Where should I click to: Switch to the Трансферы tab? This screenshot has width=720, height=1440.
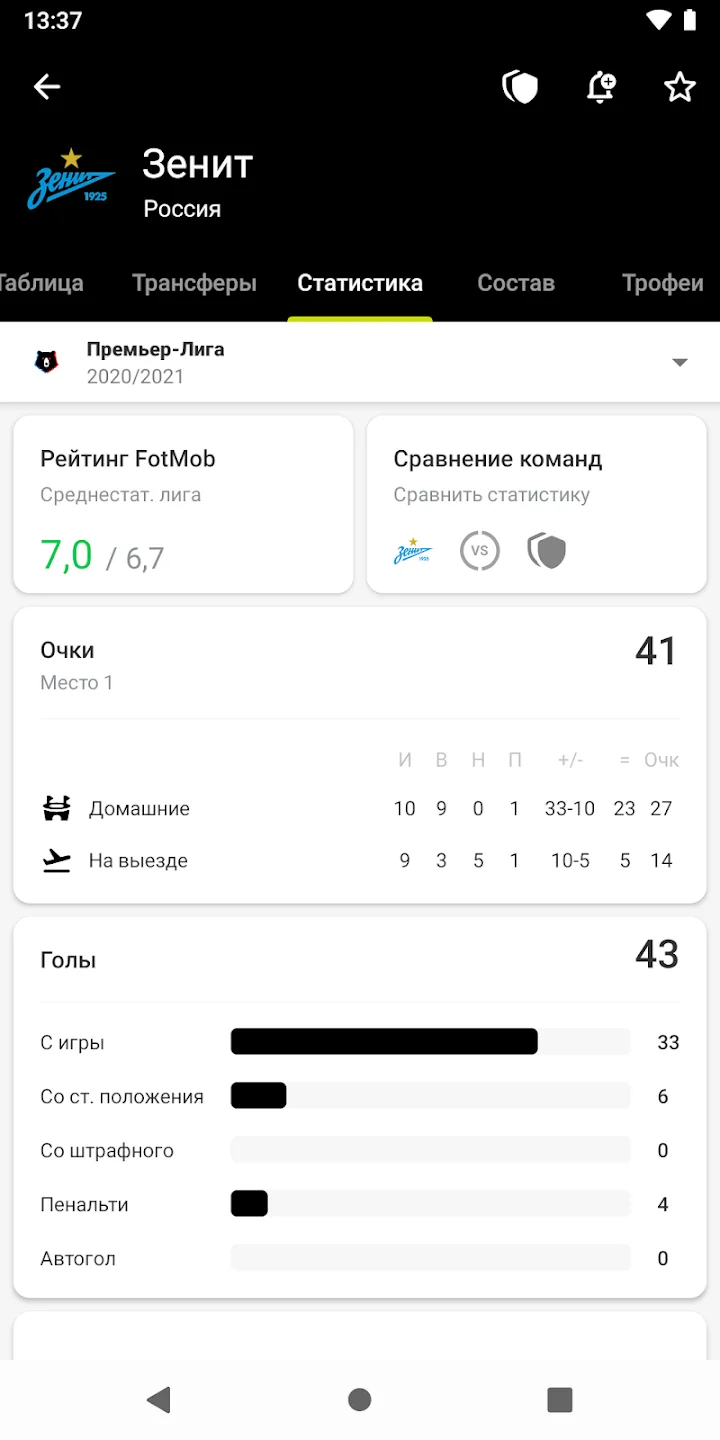tap(194, 283)
